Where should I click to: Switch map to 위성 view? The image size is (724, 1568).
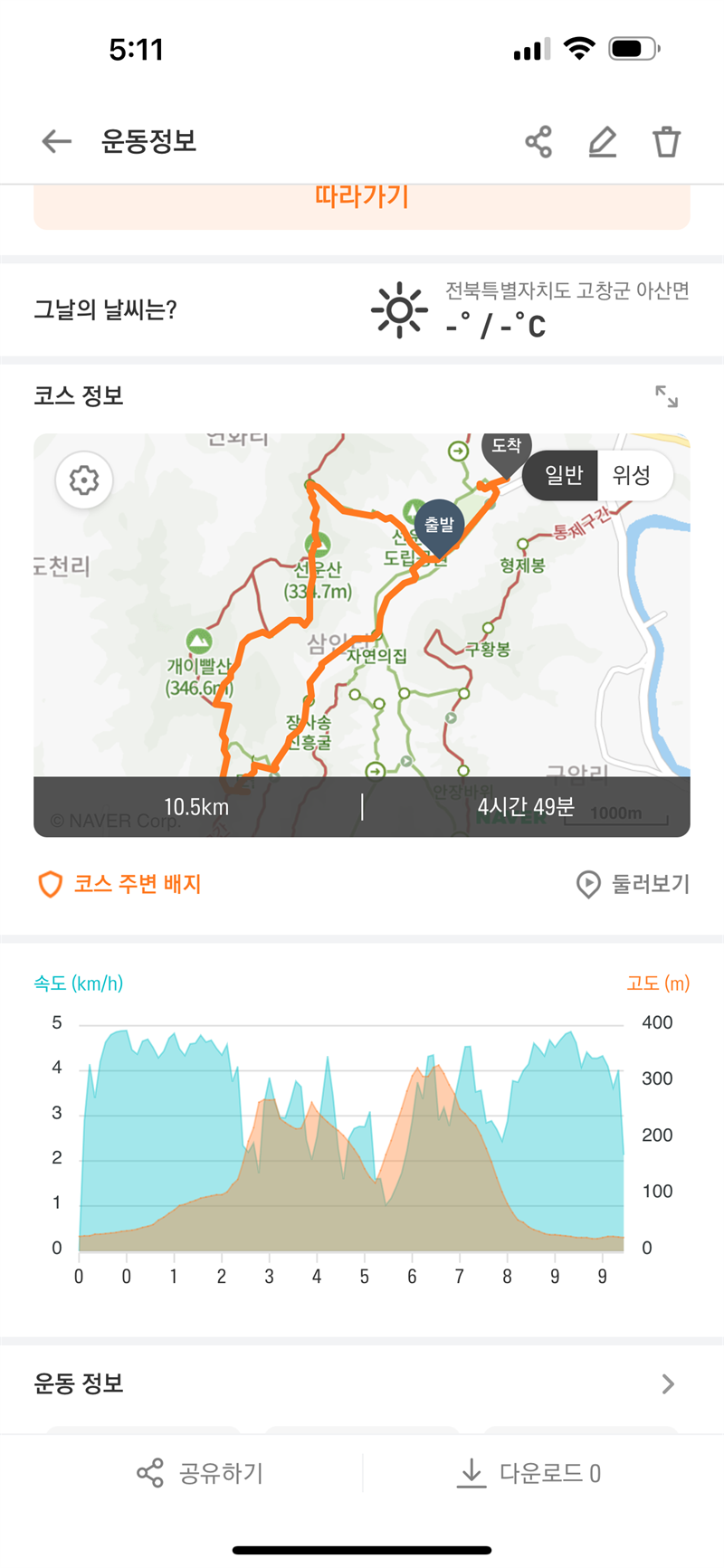coord(632,475)
